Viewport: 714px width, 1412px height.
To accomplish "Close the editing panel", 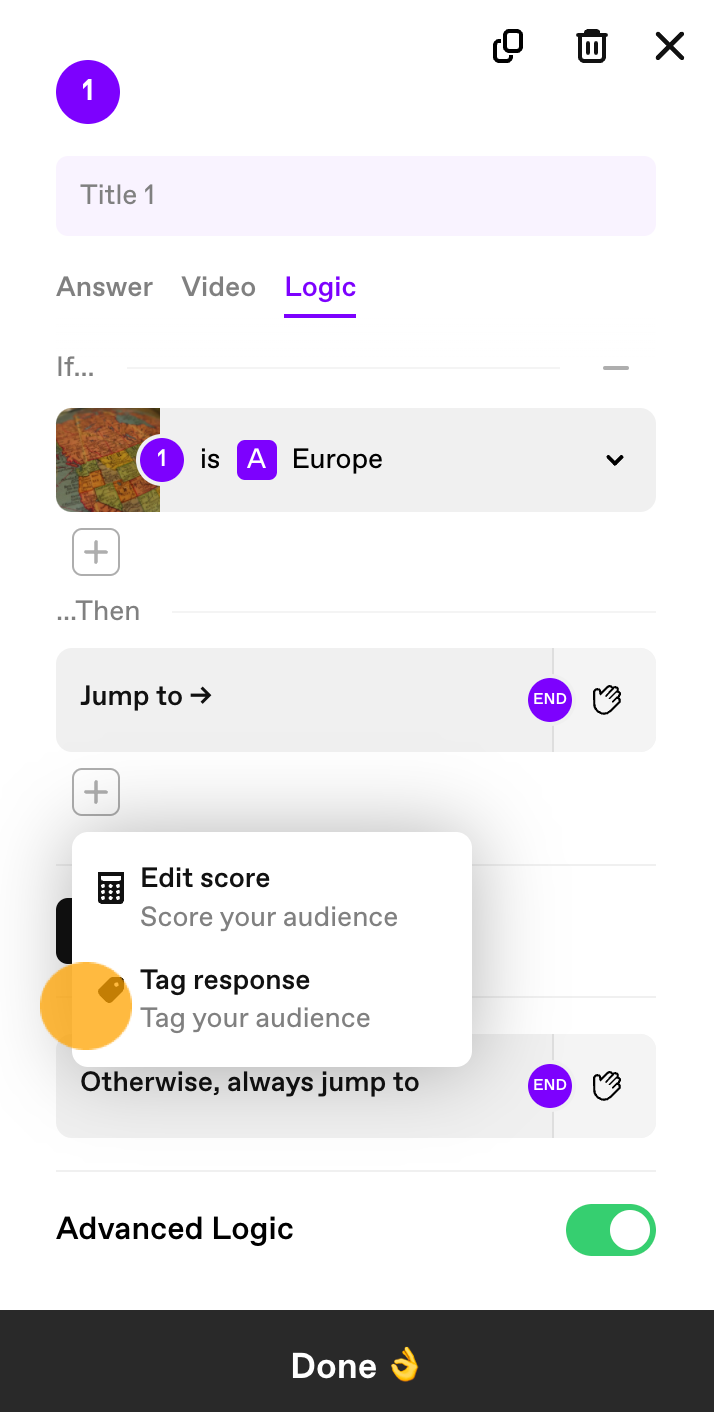I will (669, 46).
